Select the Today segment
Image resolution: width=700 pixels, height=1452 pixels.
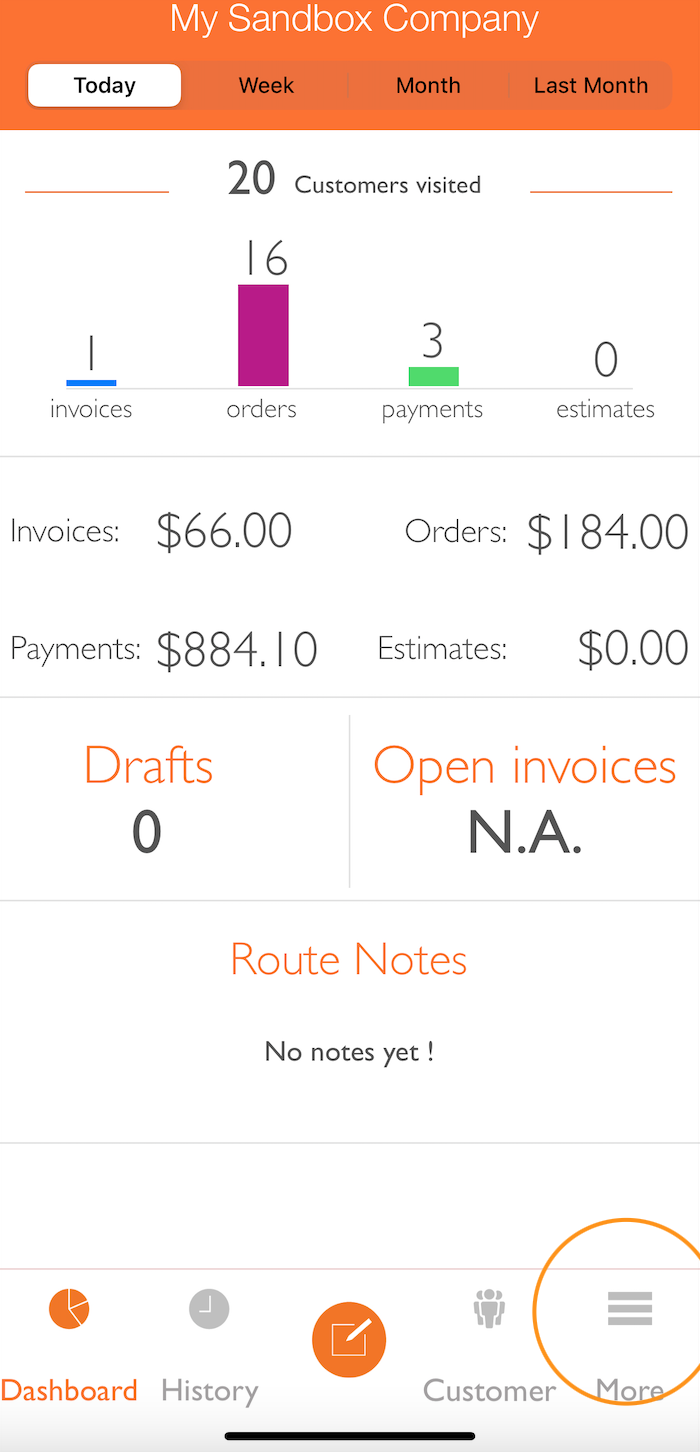tap(105, 86)
